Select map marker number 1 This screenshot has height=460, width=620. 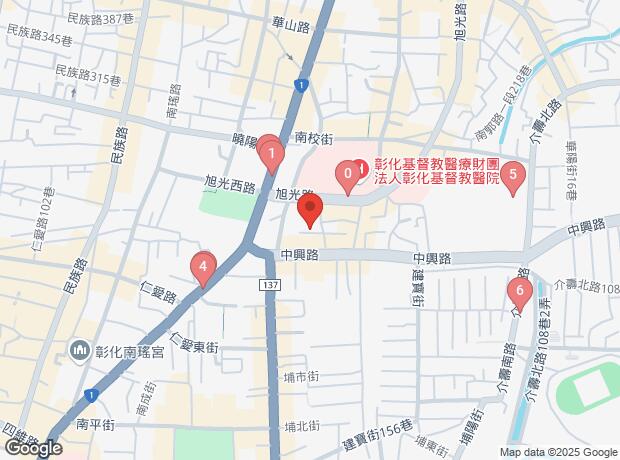[270, 154]
